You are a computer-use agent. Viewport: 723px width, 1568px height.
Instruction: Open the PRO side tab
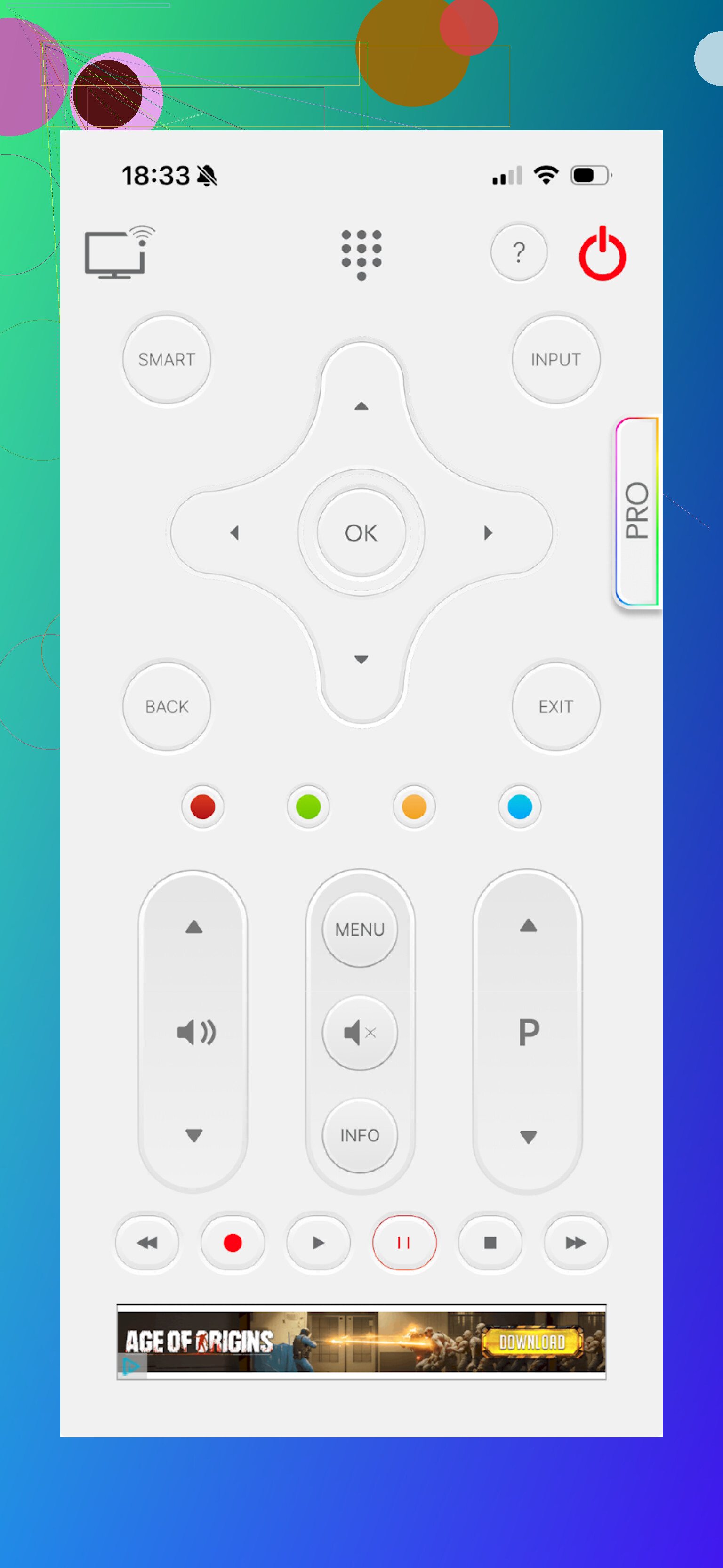point(636,511)
